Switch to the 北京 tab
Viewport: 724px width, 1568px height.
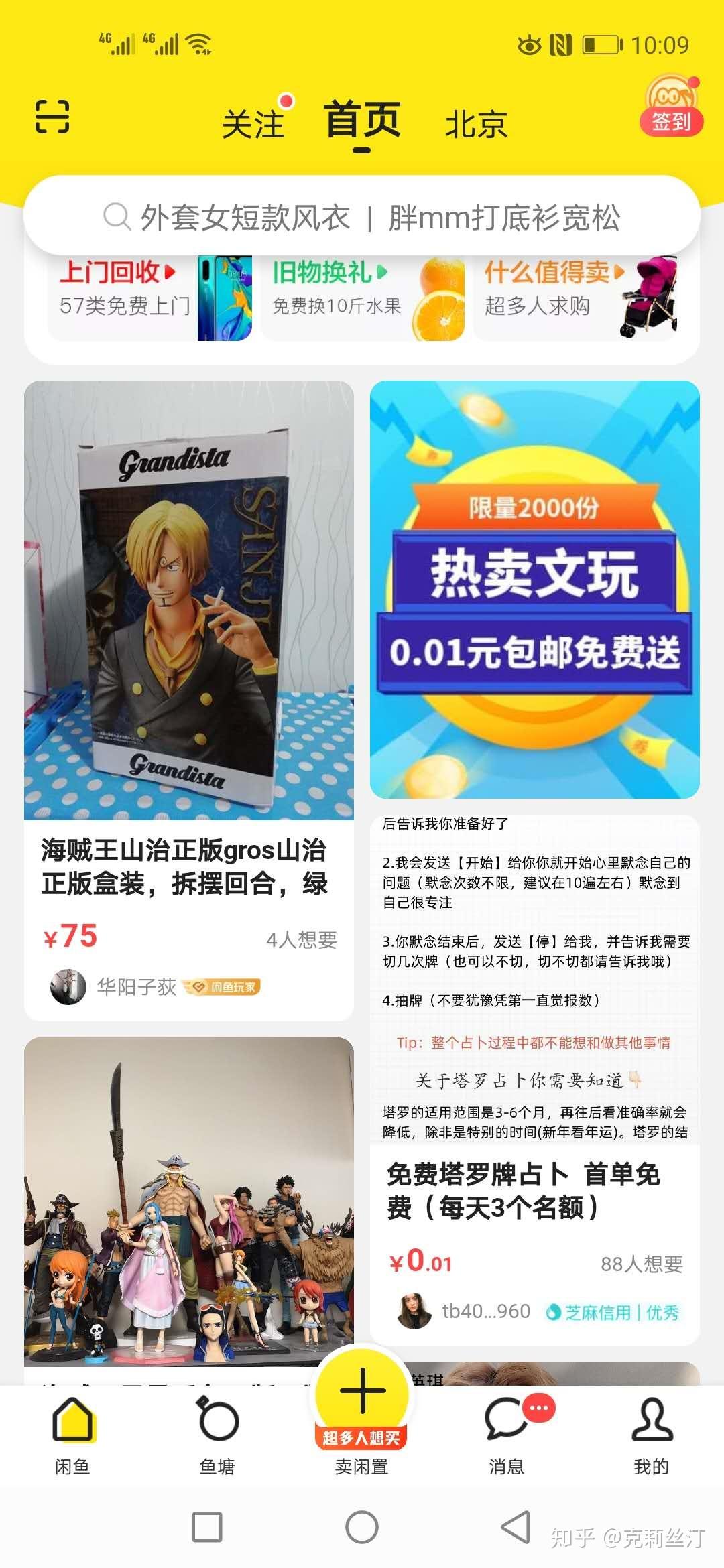(476, 124)
